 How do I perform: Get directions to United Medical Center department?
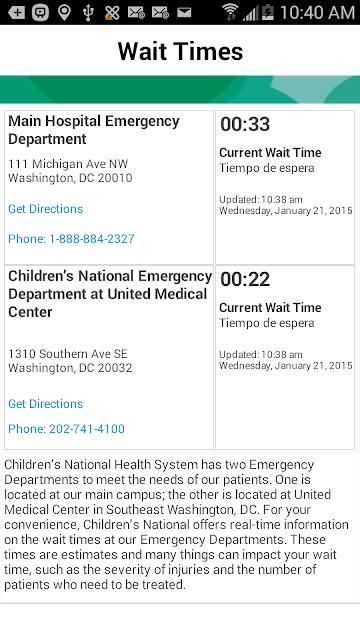coord(45,404)
